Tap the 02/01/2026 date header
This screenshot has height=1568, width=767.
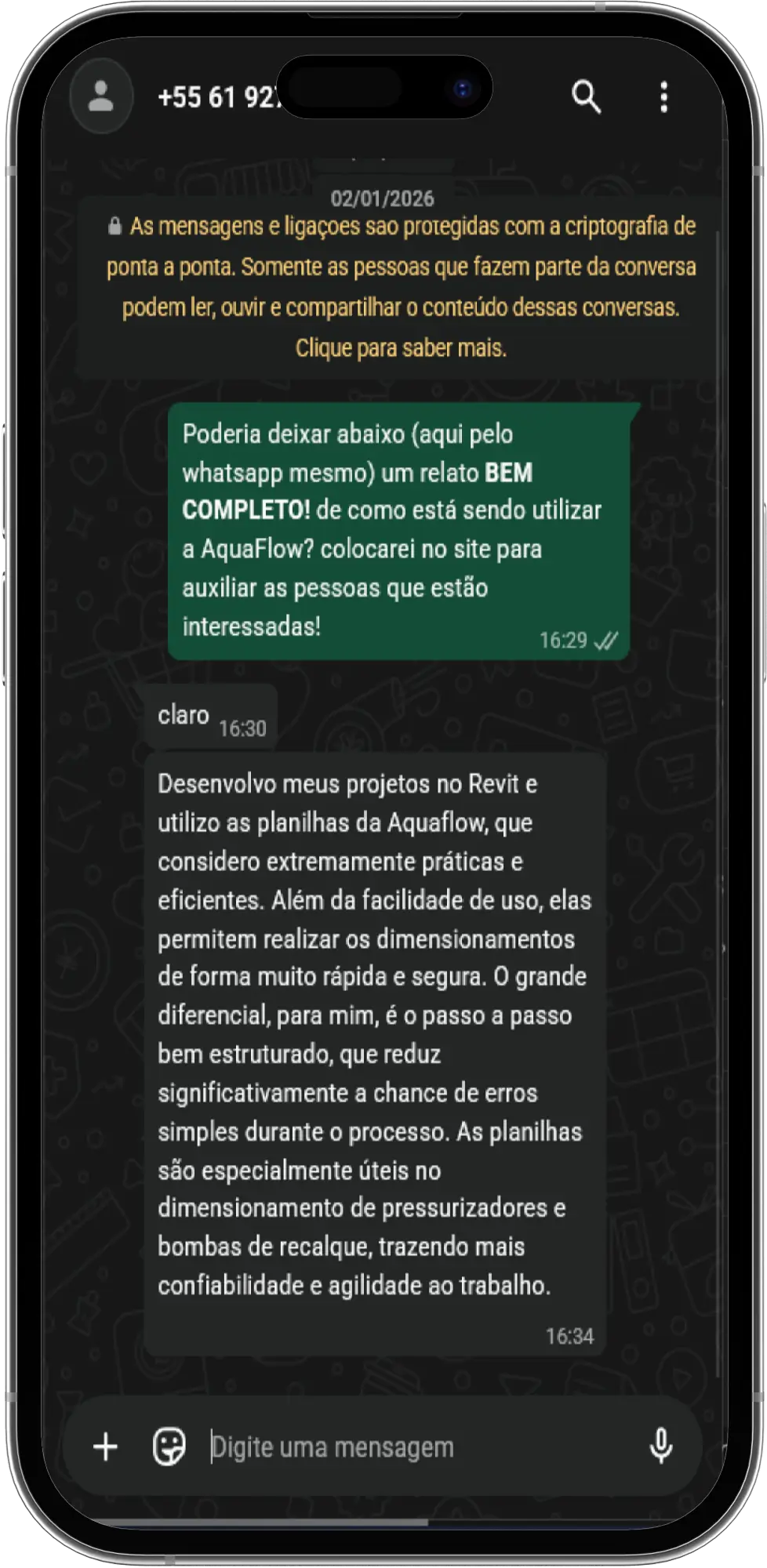tap(383, 198)
